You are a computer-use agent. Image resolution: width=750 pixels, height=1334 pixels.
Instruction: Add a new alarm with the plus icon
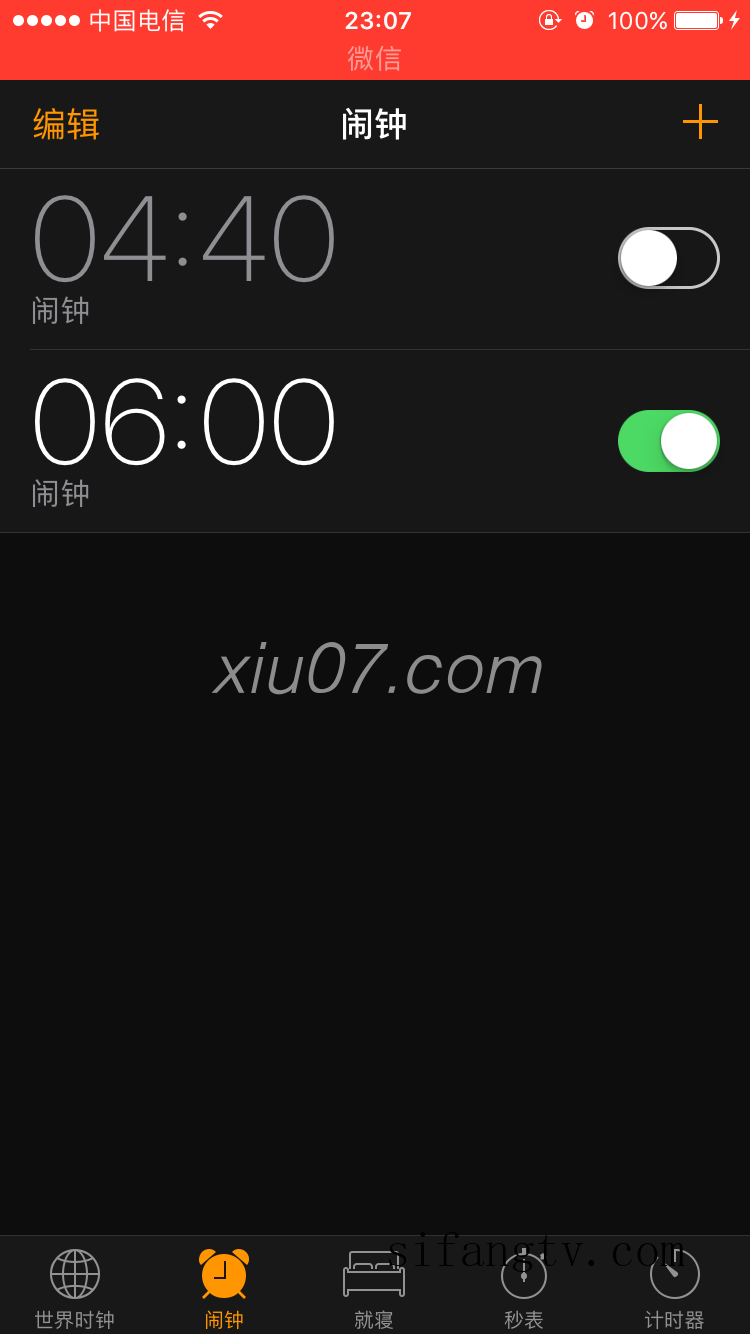(700, 122)
